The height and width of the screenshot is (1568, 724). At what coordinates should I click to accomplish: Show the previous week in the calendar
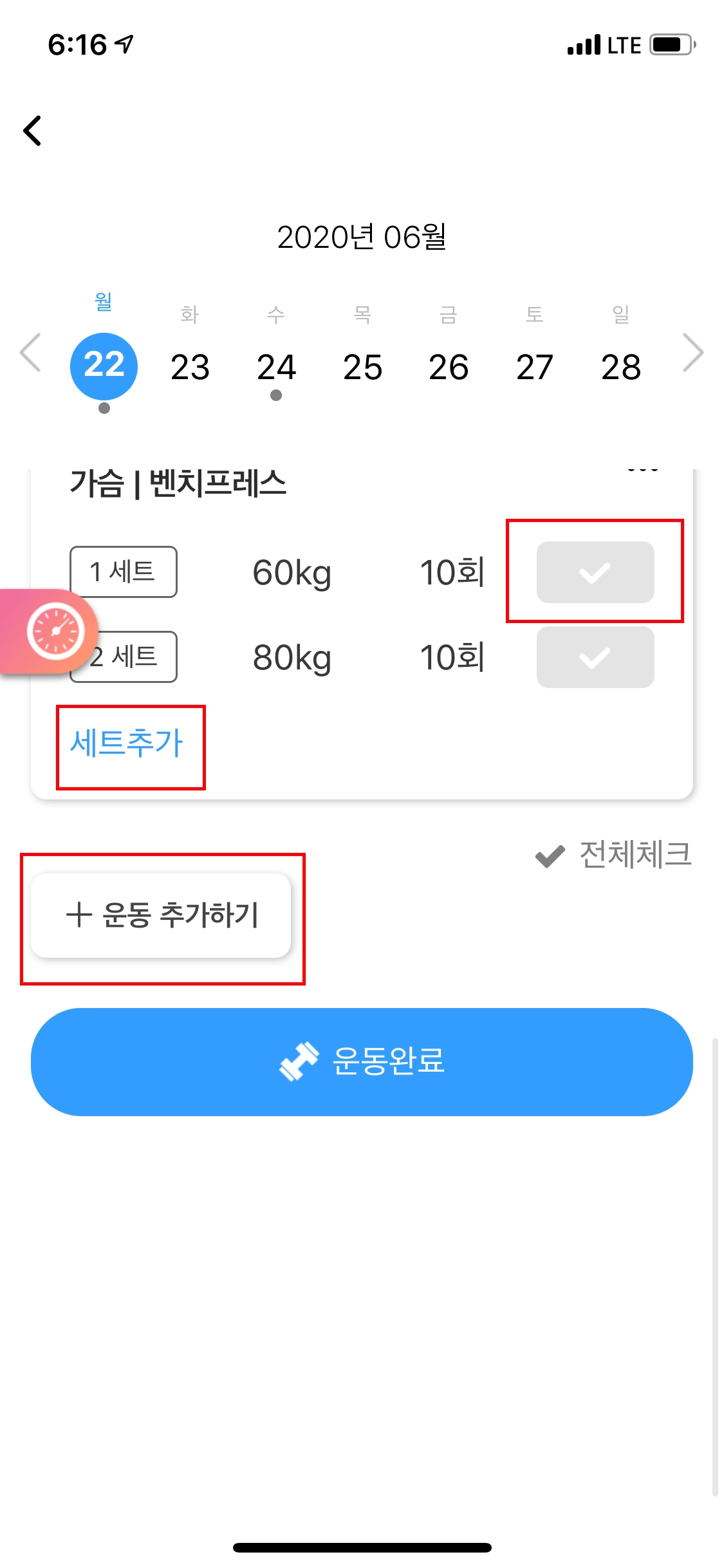pyautogui.click(x=30, y=353)
